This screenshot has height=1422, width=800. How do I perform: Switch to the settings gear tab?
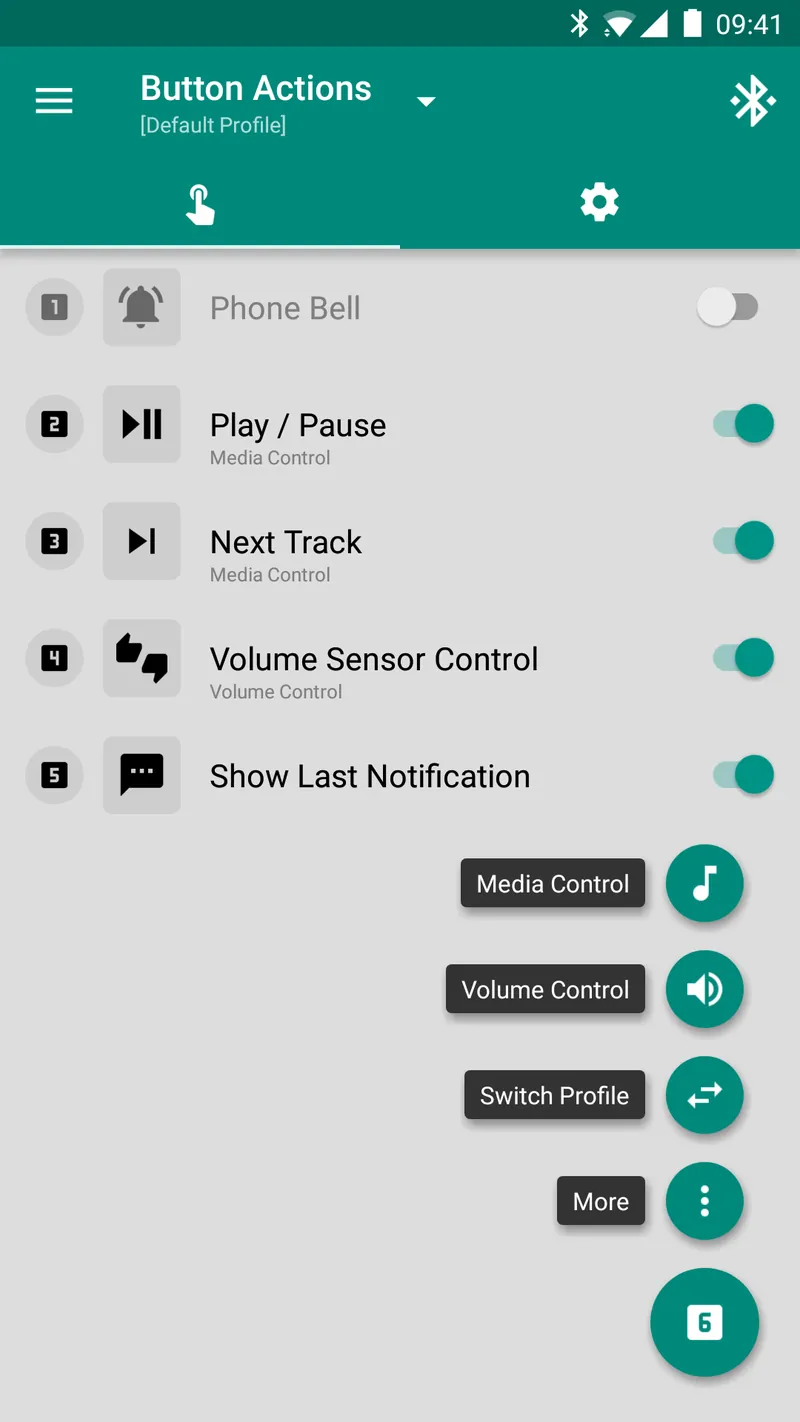(599, 201)
